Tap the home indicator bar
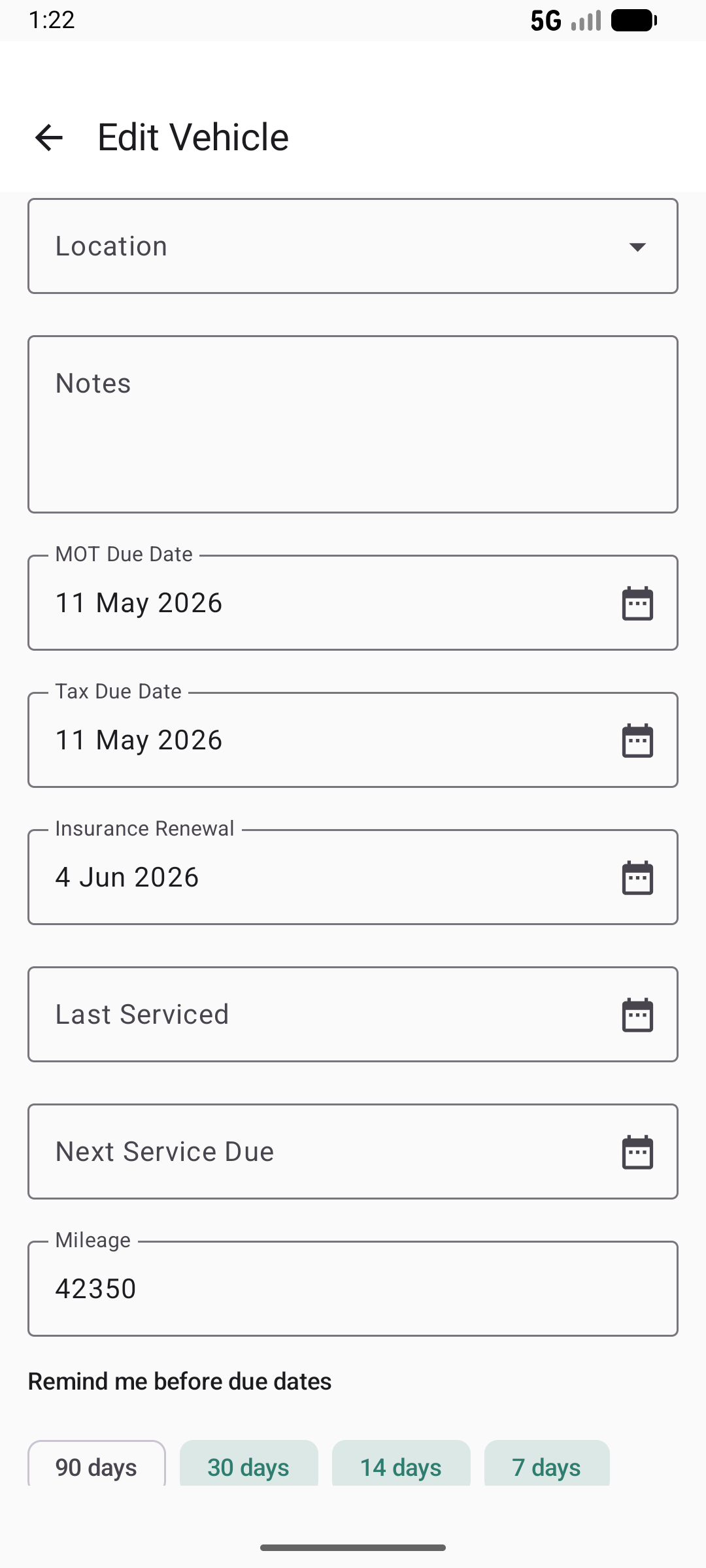 (353, 1546)
